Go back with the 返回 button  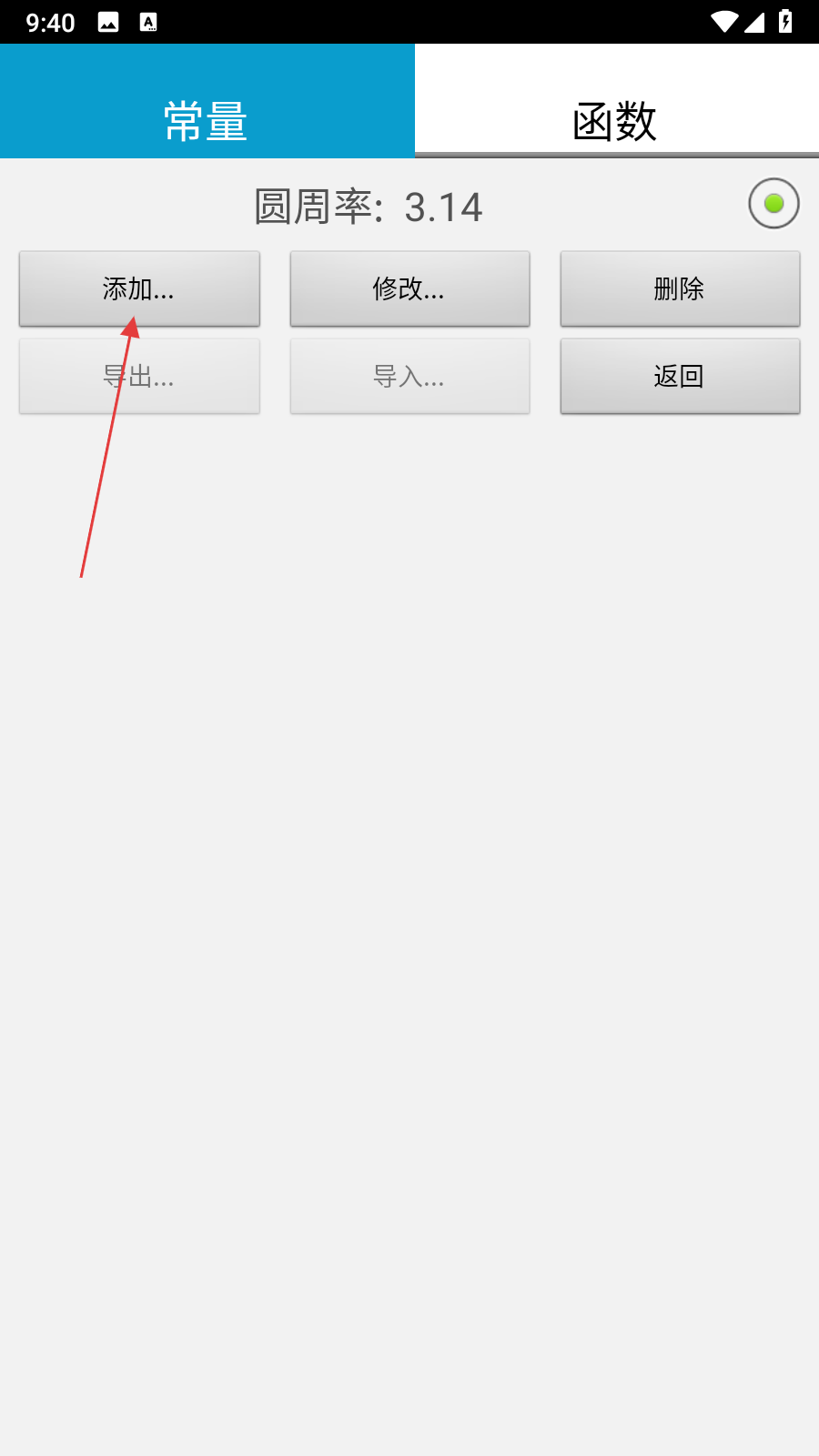[680, 376]
